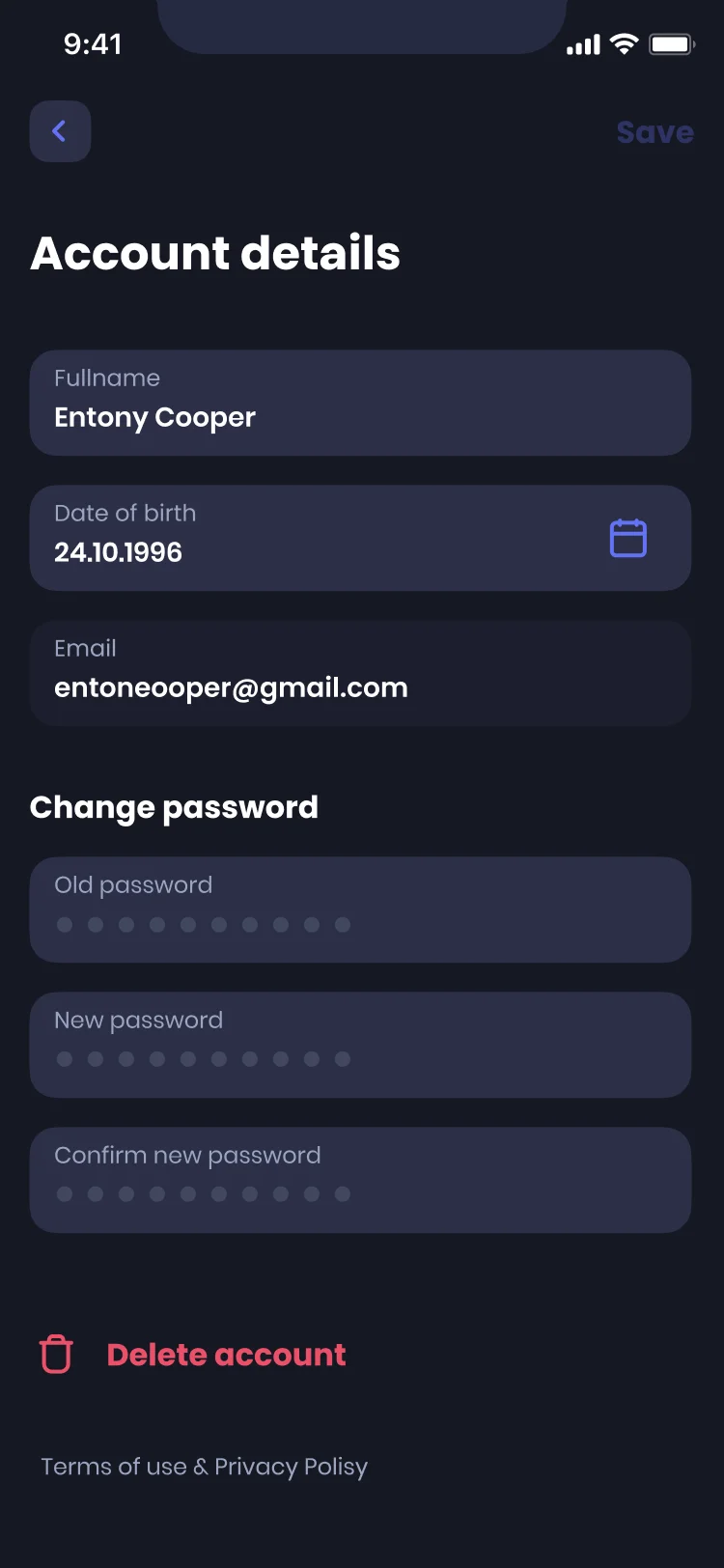724x1568 pixels.
Task: Tap the date 24.10.1996
Action: tap(118, 552)
